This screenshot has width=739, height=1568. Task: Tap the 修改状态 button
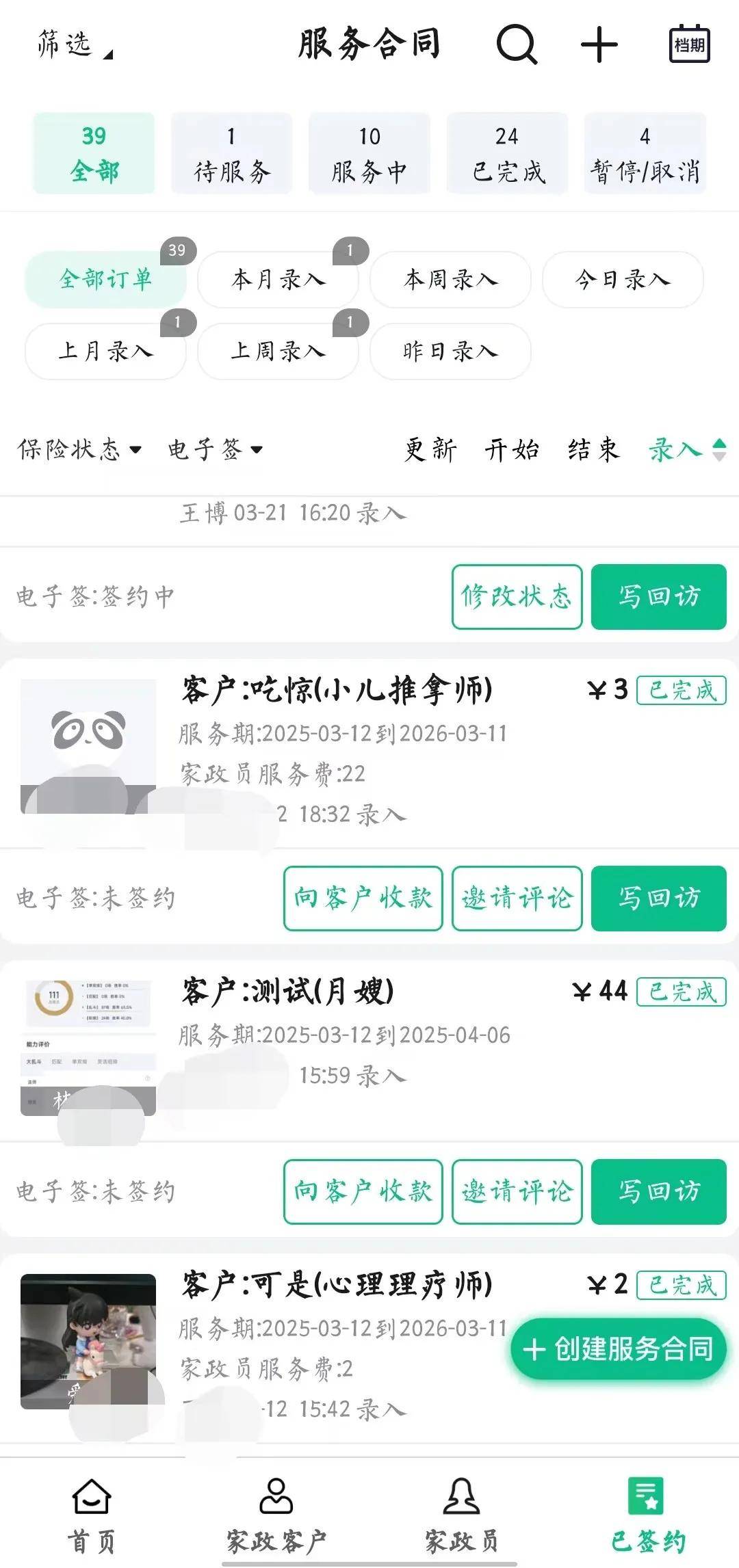point(517,596)
